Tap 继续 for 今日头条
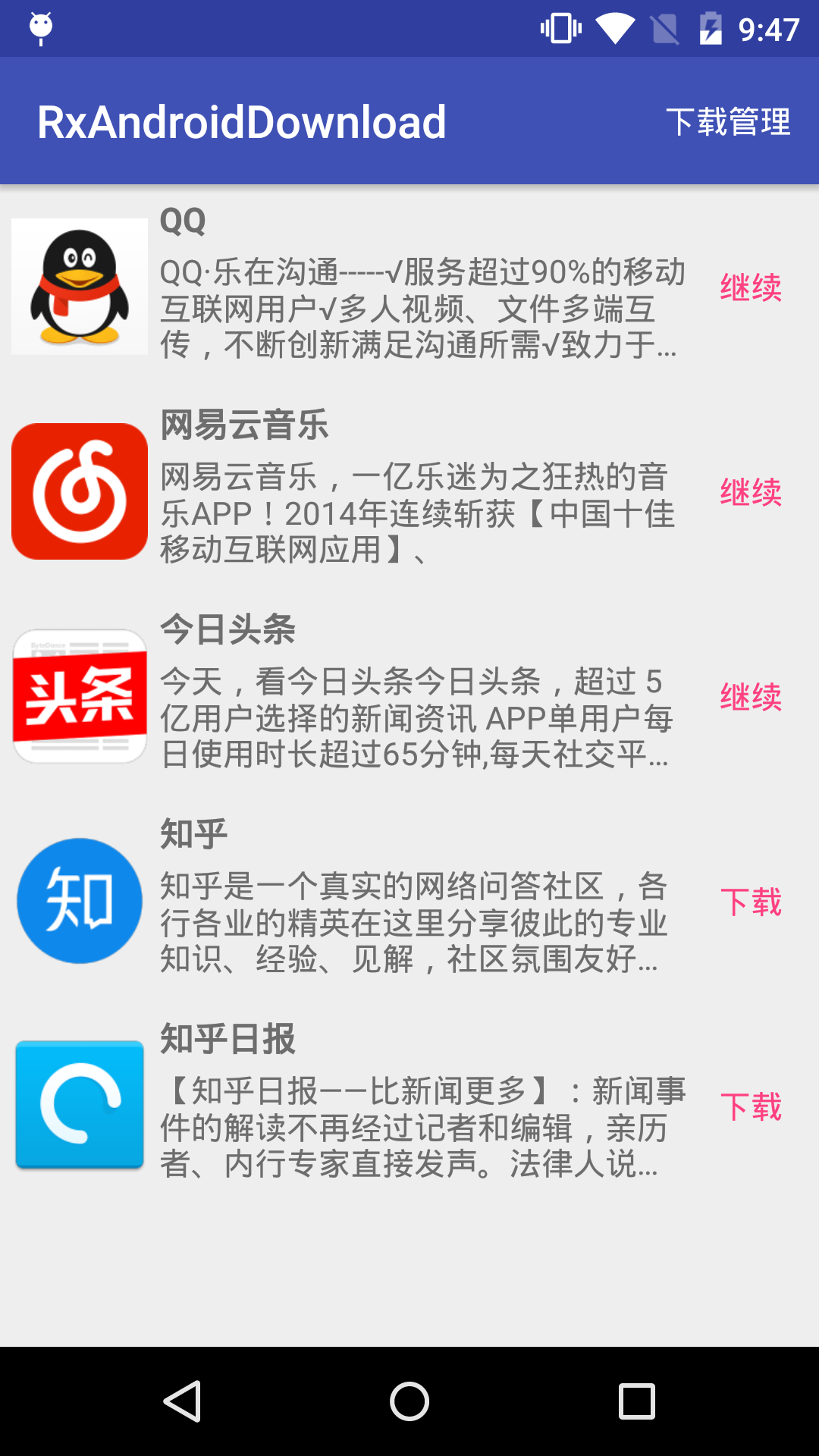Screen dimensions: 819x1456 coord(751,697)
